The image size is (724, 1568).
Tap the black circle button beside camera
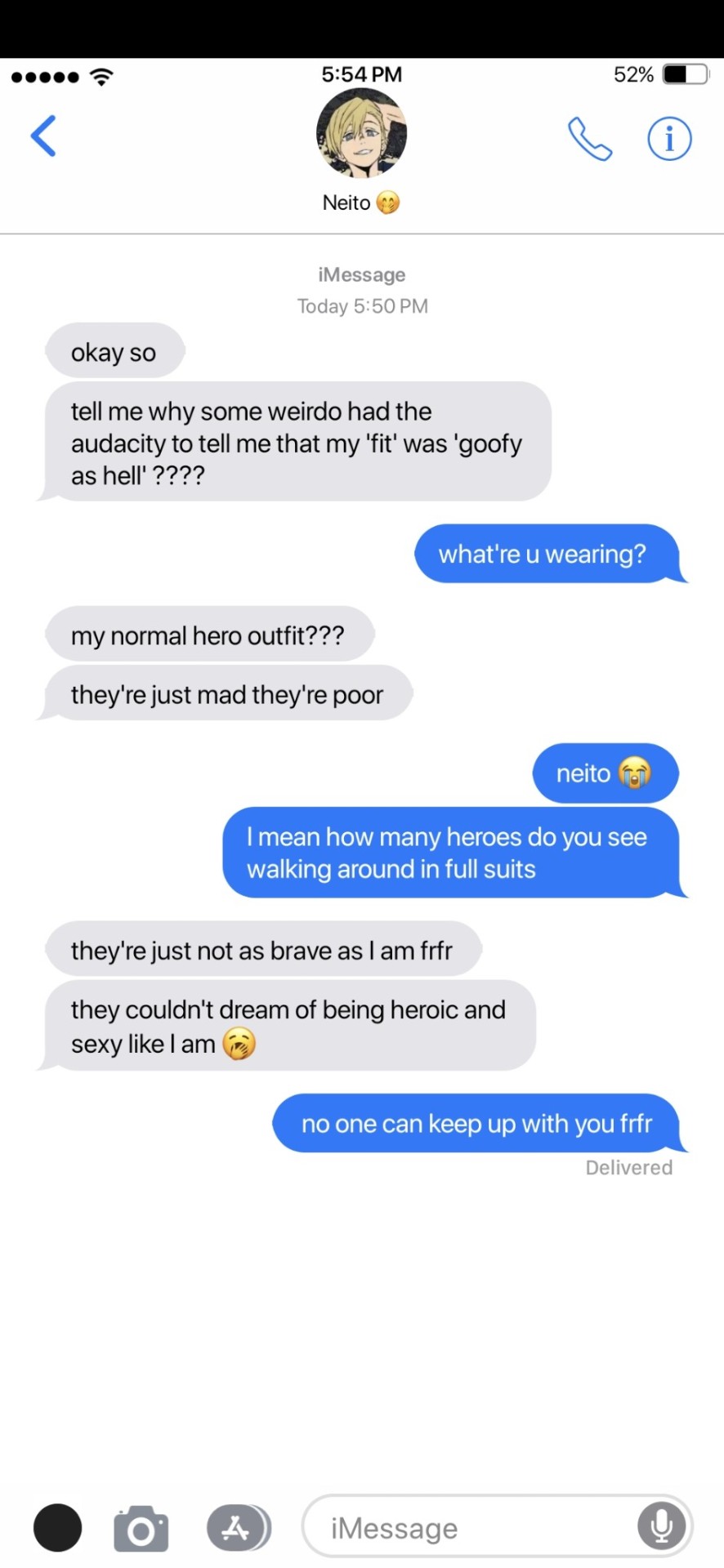click(x=57, y=1527)
